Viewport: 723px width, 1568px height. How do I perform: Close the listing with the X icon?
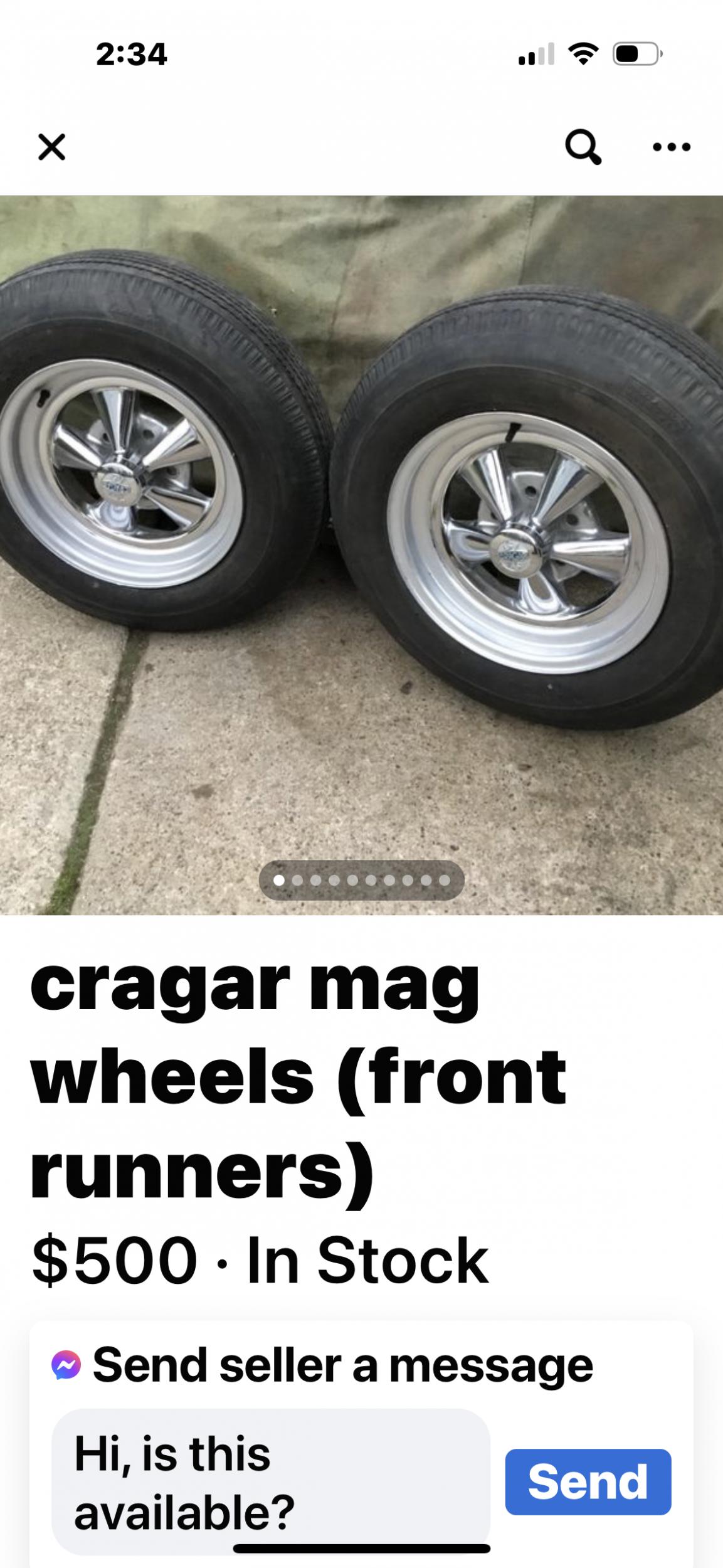51,147
